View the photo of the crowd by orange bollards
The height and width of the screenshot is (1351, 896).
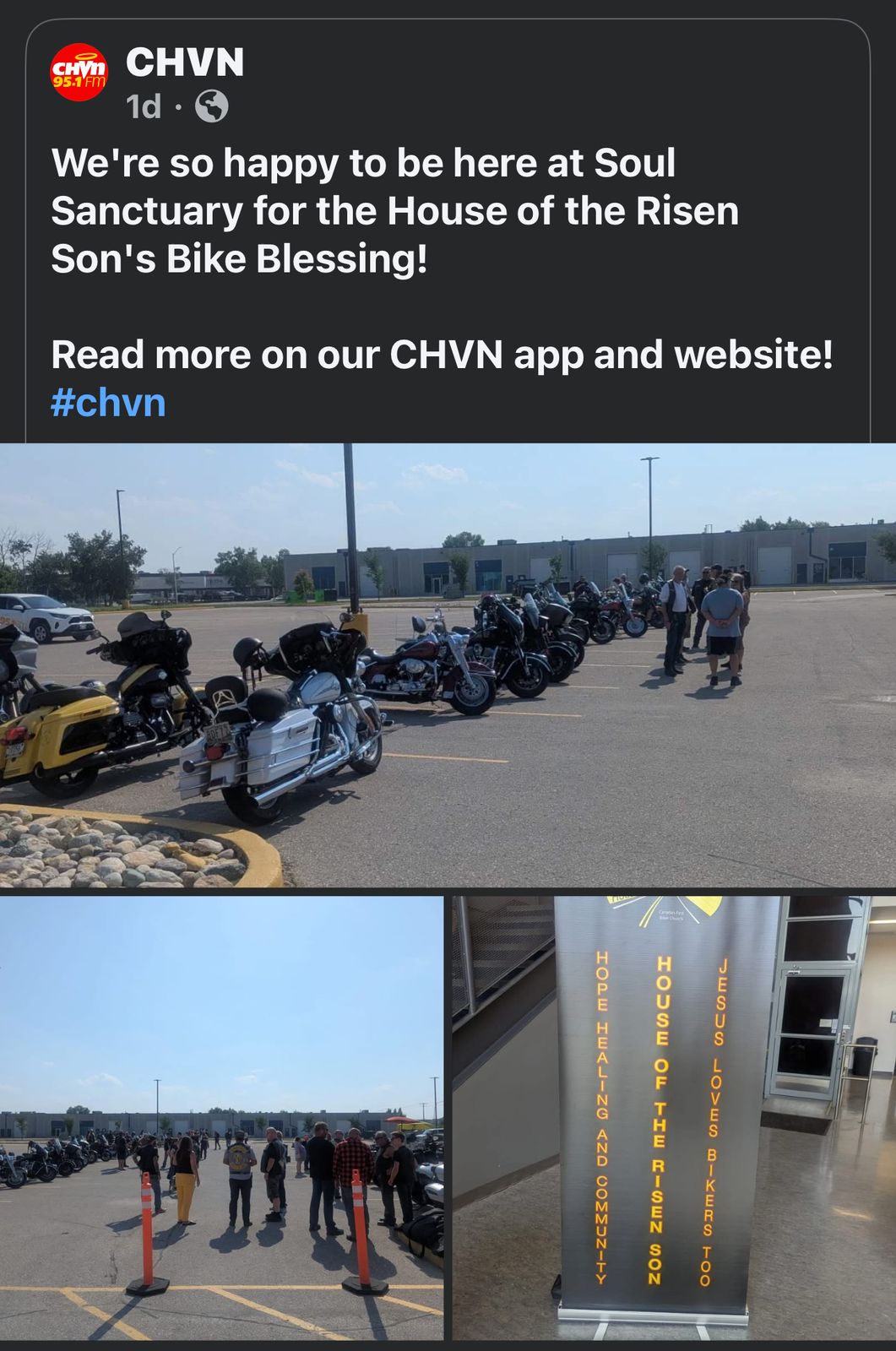(221, 1117)
